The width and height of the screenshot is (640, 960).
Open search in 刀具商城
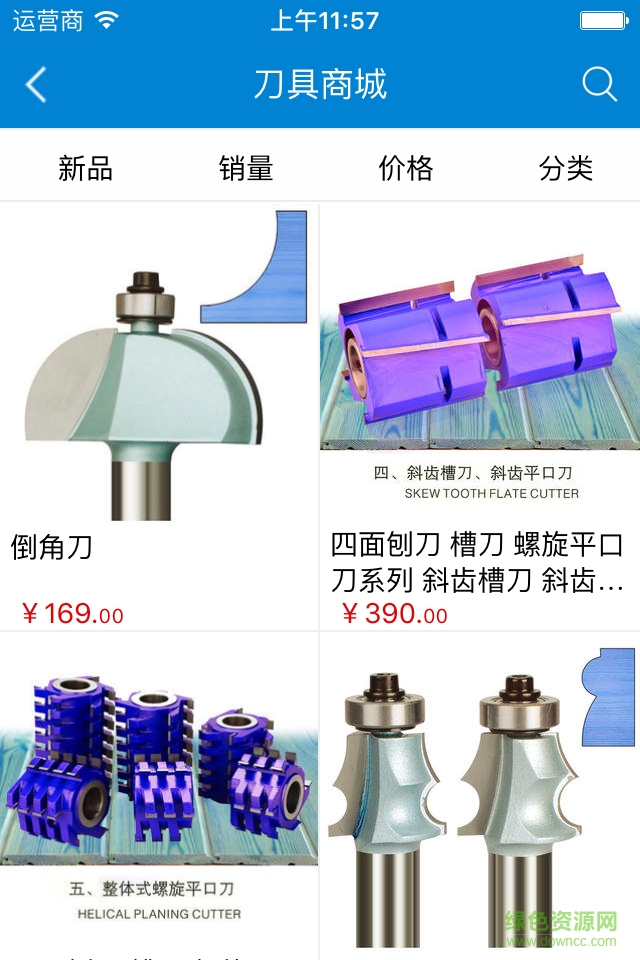pyautogui.click(x=599, y=85)
